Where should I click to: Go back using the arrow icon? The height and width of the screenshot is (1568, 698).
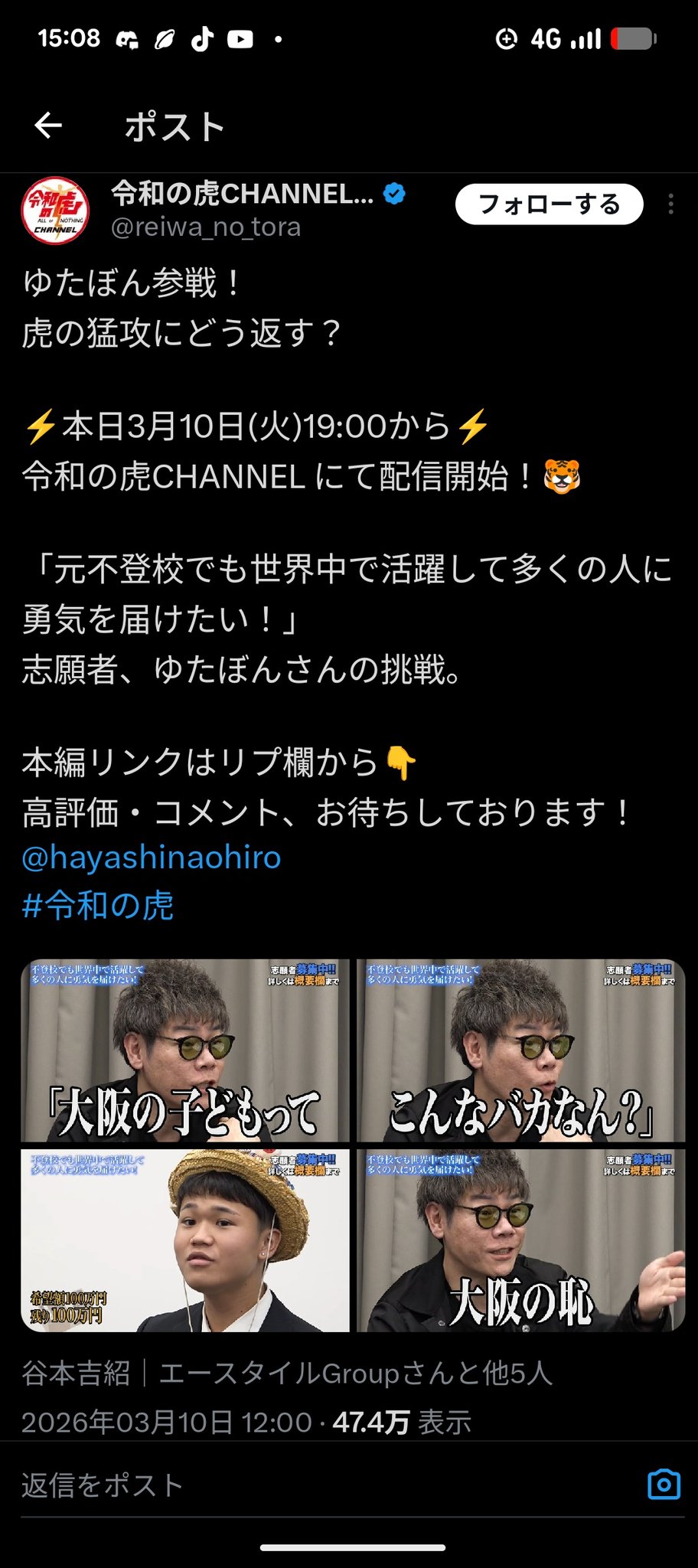tap(48, 126)
